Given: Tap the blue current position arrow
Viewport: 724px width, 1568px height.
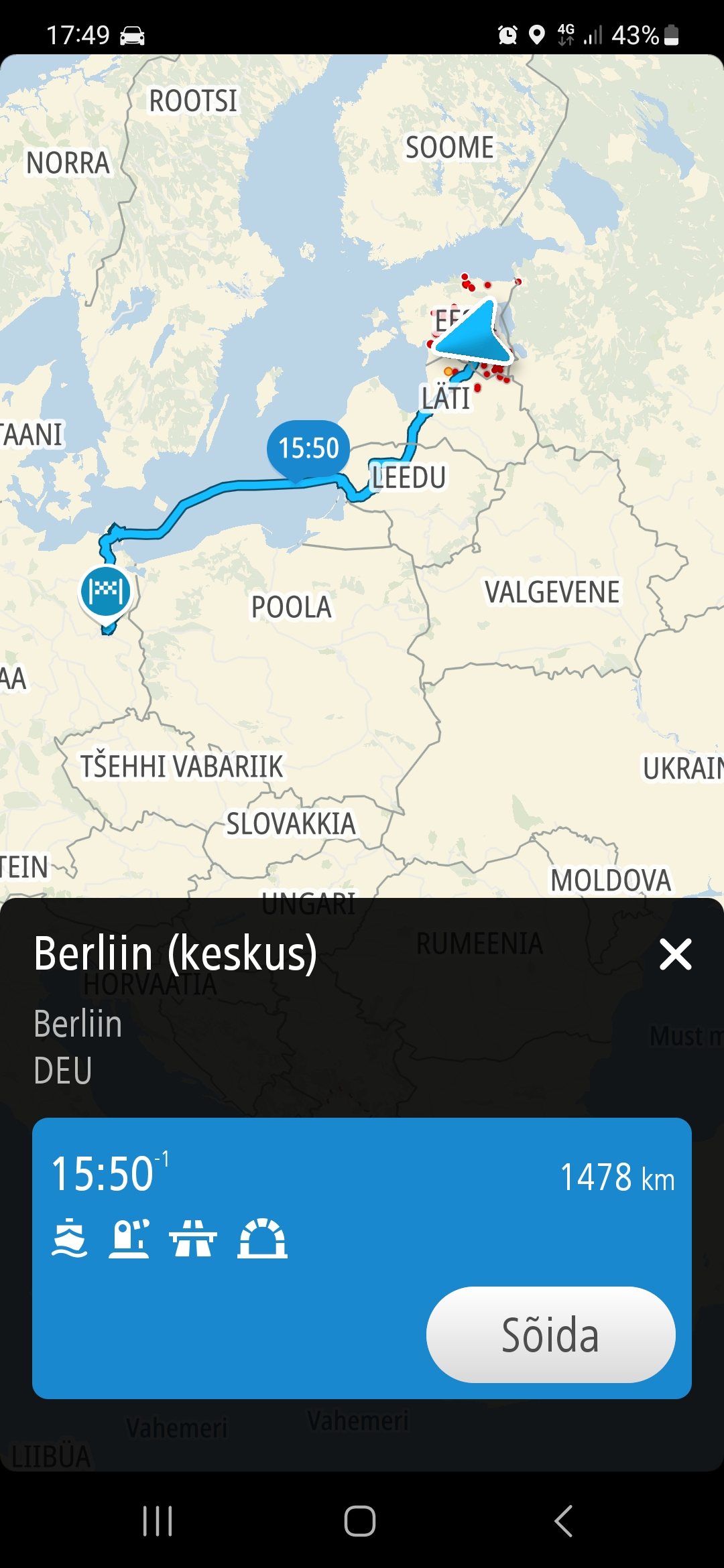Looking at the screenshot, I should point(474,333).
